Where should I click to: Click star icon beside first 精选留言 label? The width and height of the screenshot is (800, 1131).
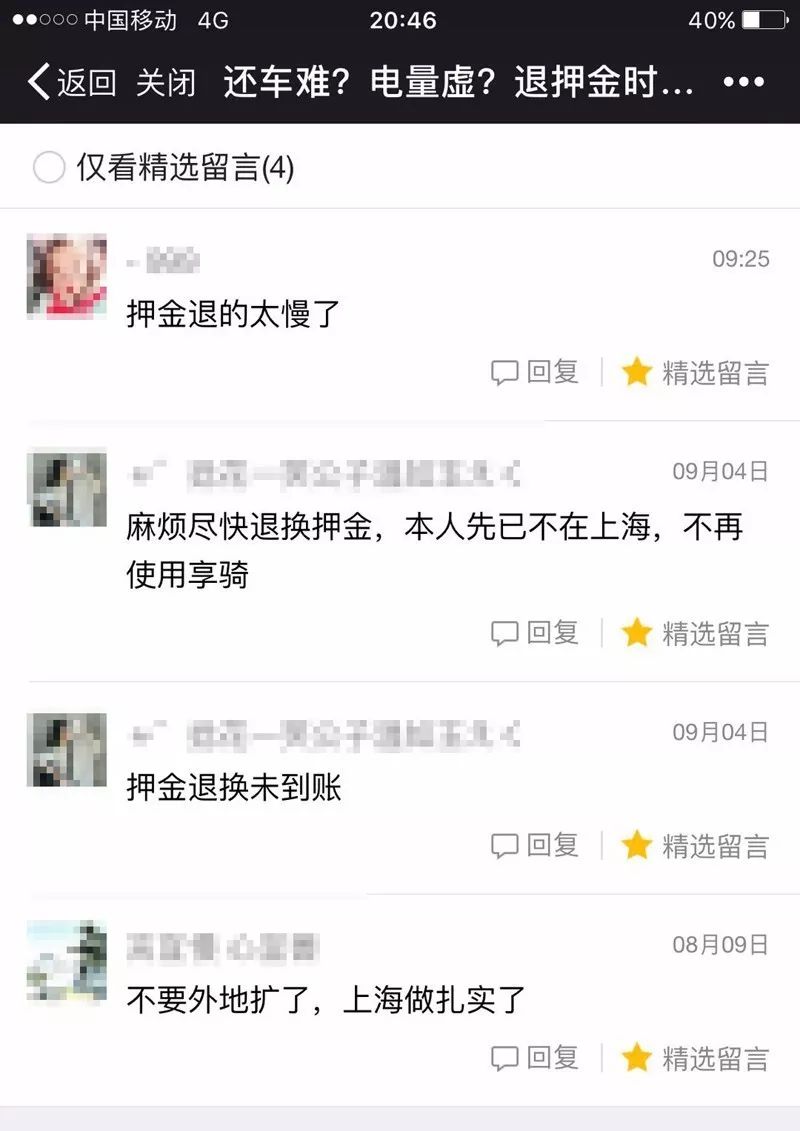point(636,371)
